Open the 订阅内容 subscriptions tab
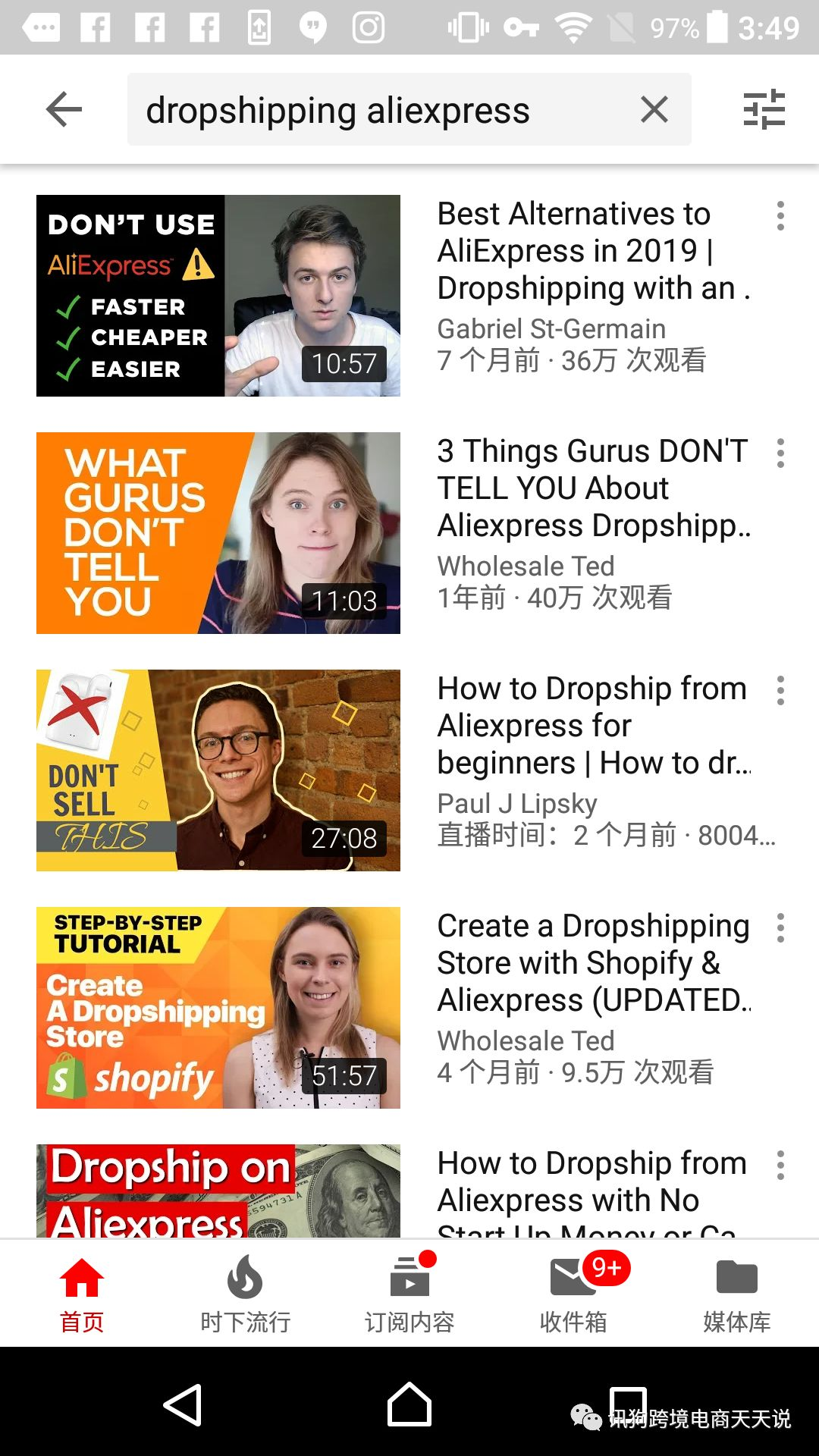Viewport: 819px width, 1456px height. point(409,1293)
